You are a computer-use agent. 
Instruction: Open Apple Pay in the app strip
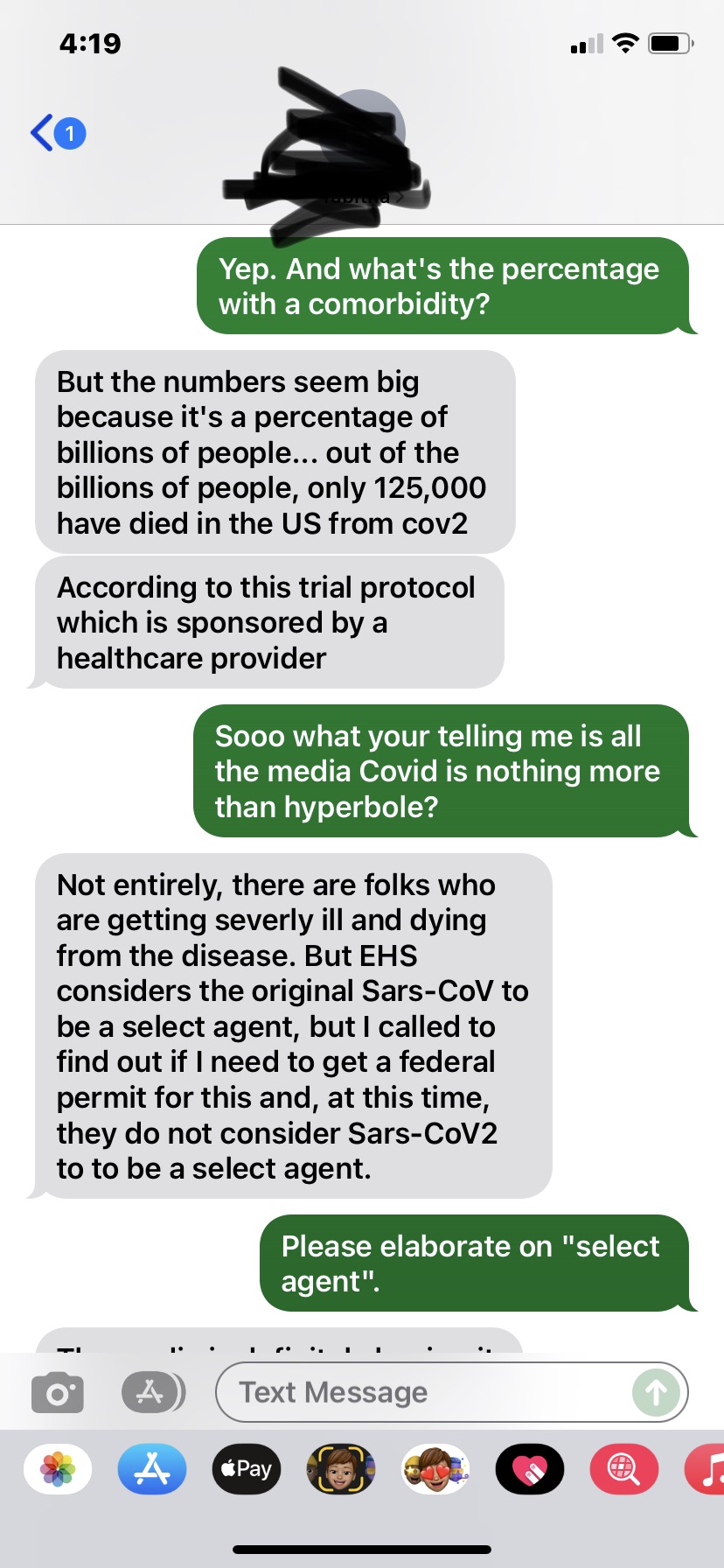(247, 1468)
